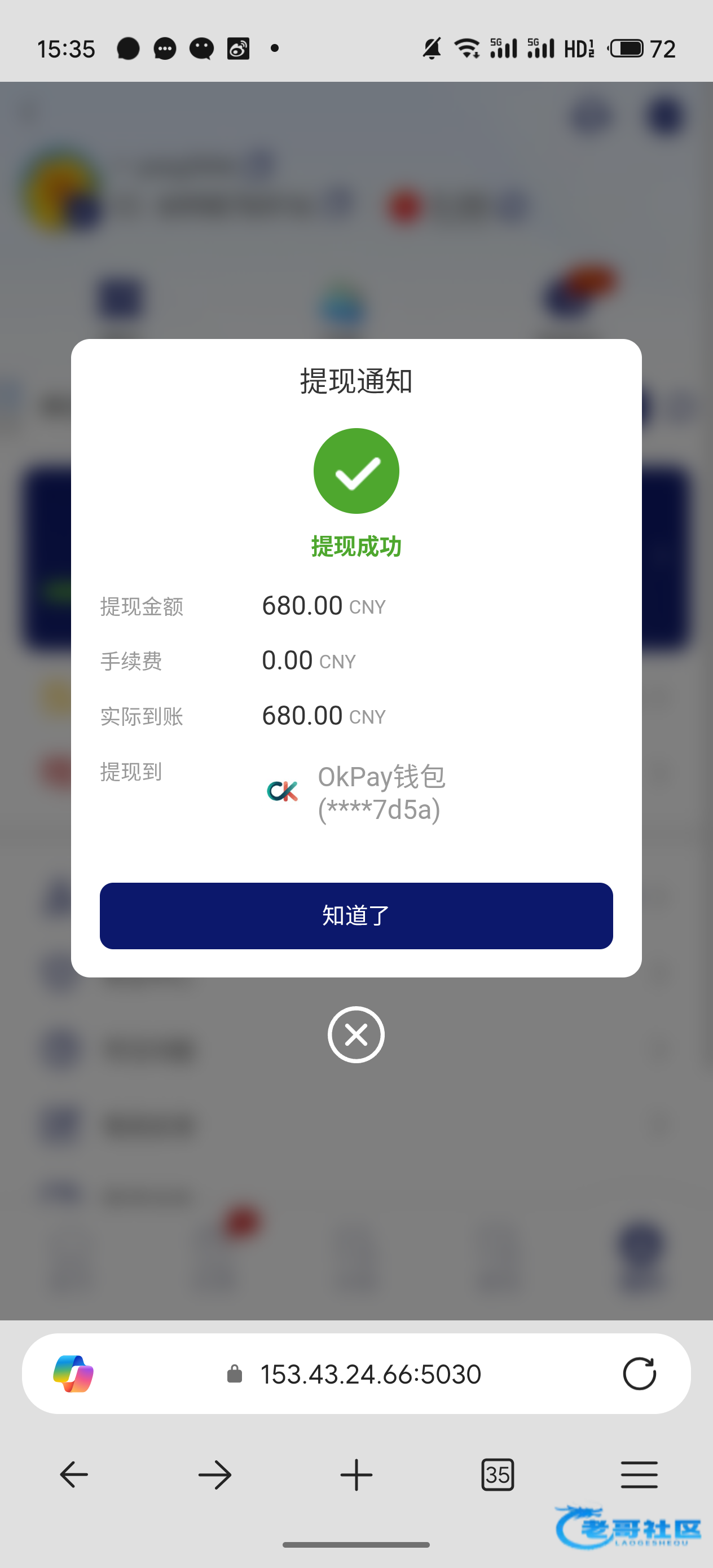Go forward to the next page
713x1568 pixels.
[215, 1475]
